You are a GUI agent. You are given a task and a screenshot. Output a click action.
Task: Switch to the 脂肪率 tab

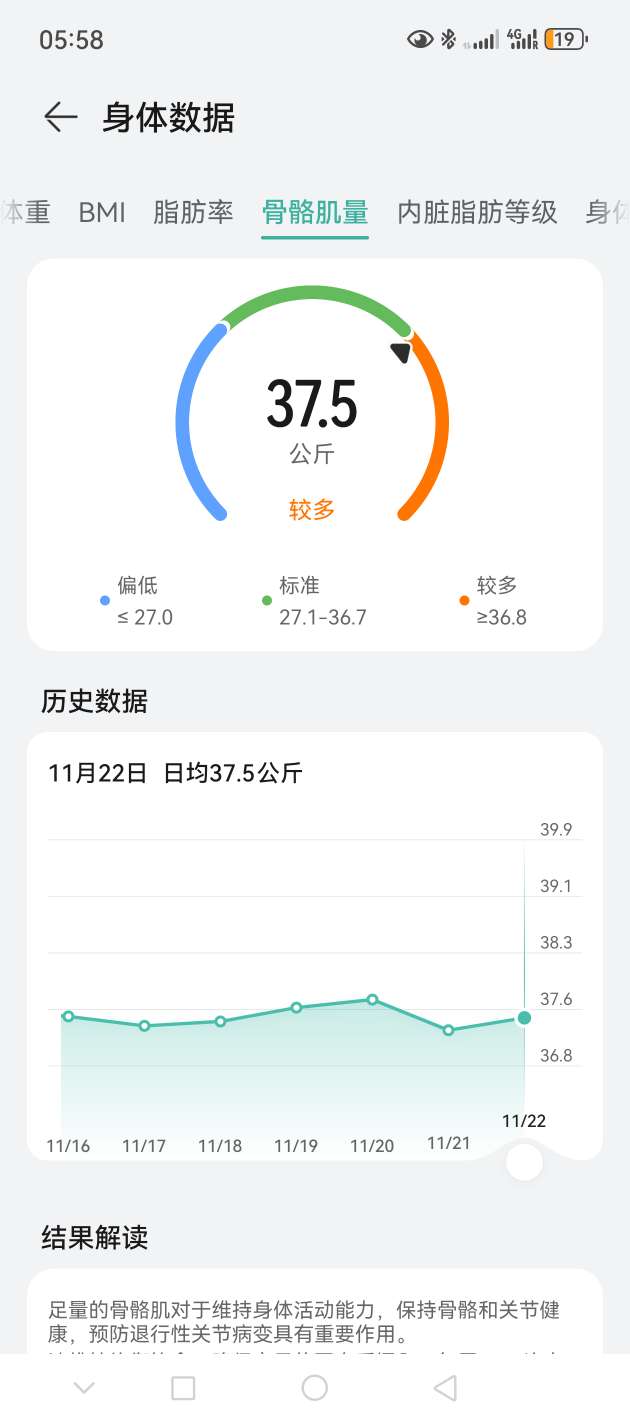tap(193, 212)
